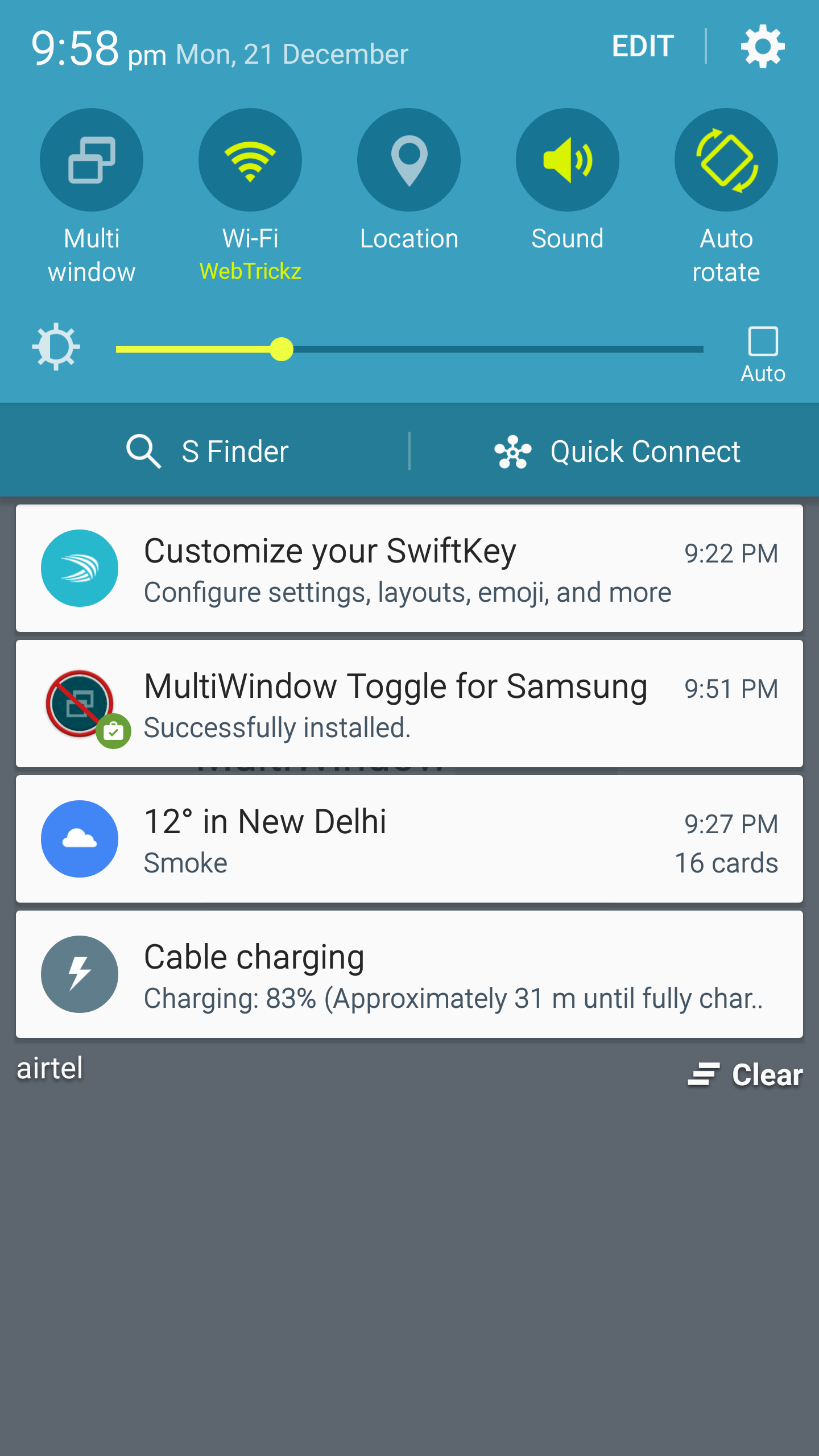819x1456 pixels.
Task: Open the Customize your SwiftKey notification
Action: click(409, 568)
